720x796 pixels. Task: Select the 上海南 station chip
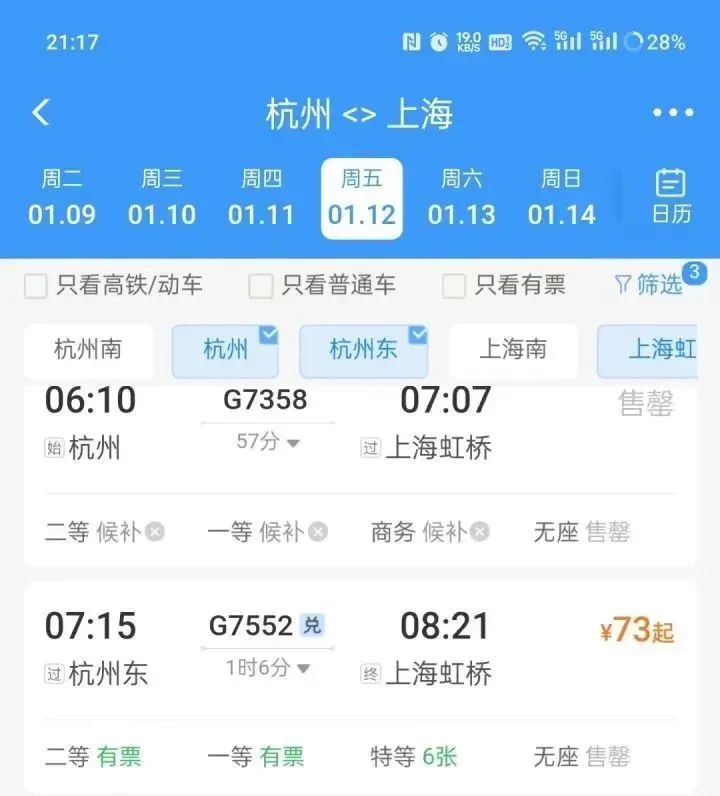513,350
